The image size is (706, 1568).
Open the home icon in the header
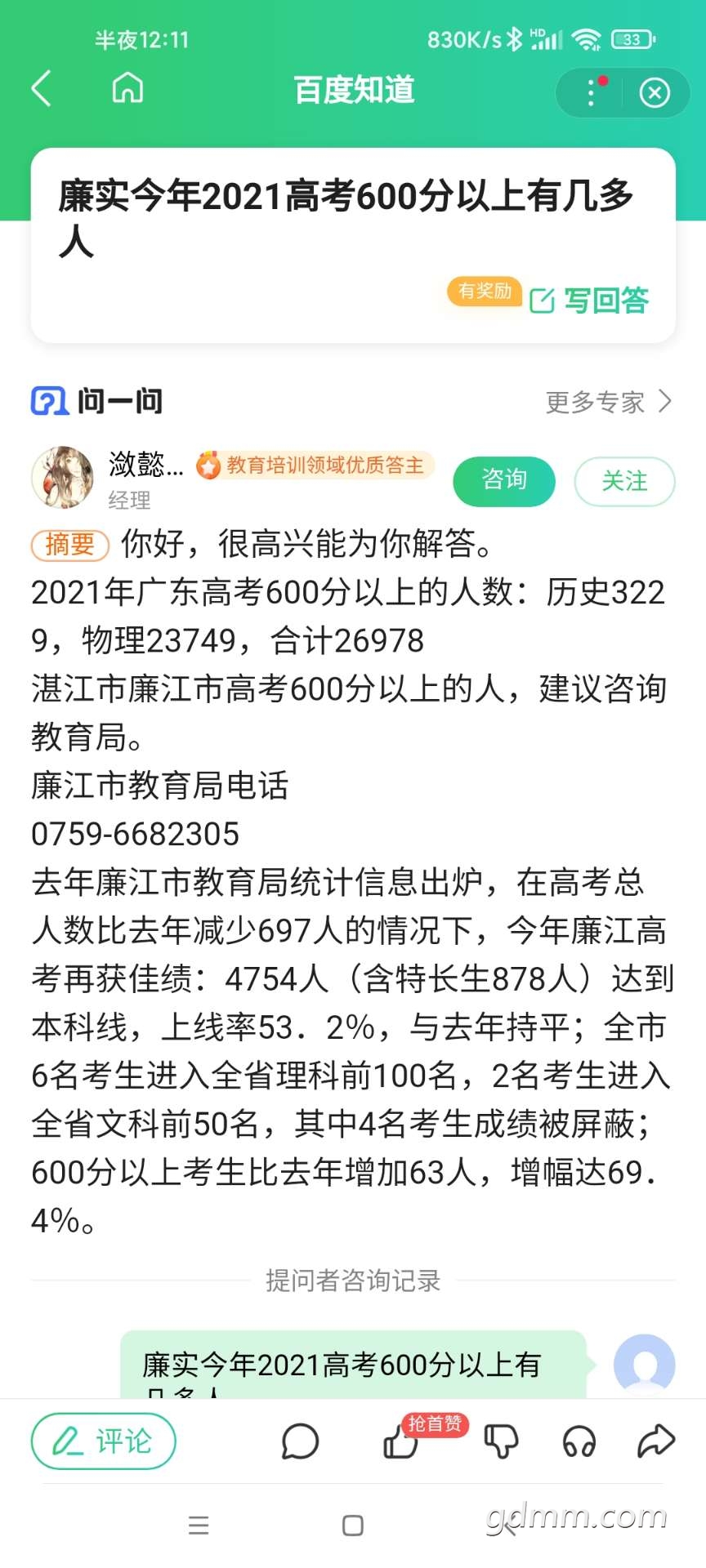point(127,89)
